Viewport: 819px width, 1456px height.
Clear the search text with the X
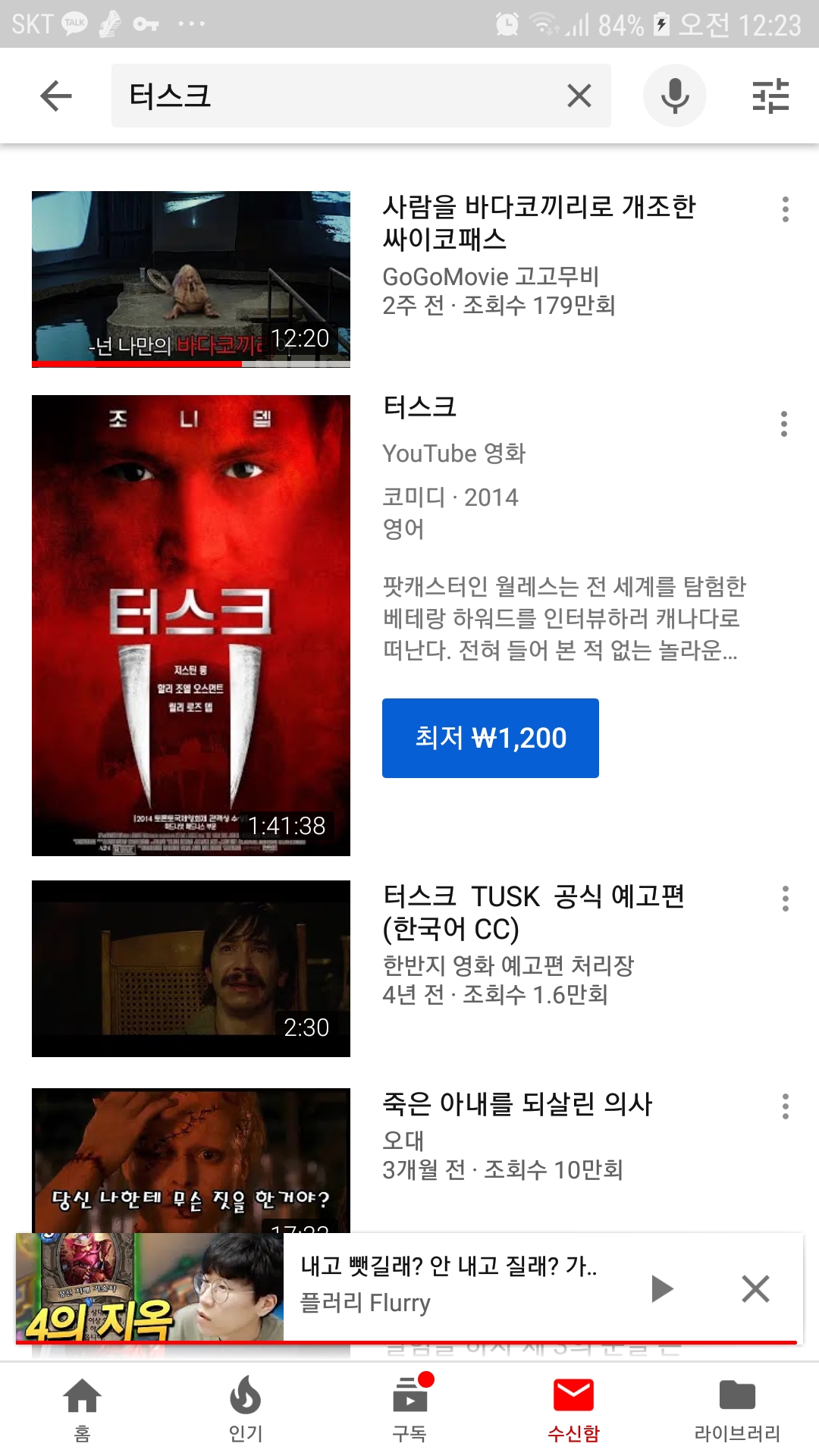[579, 96]
